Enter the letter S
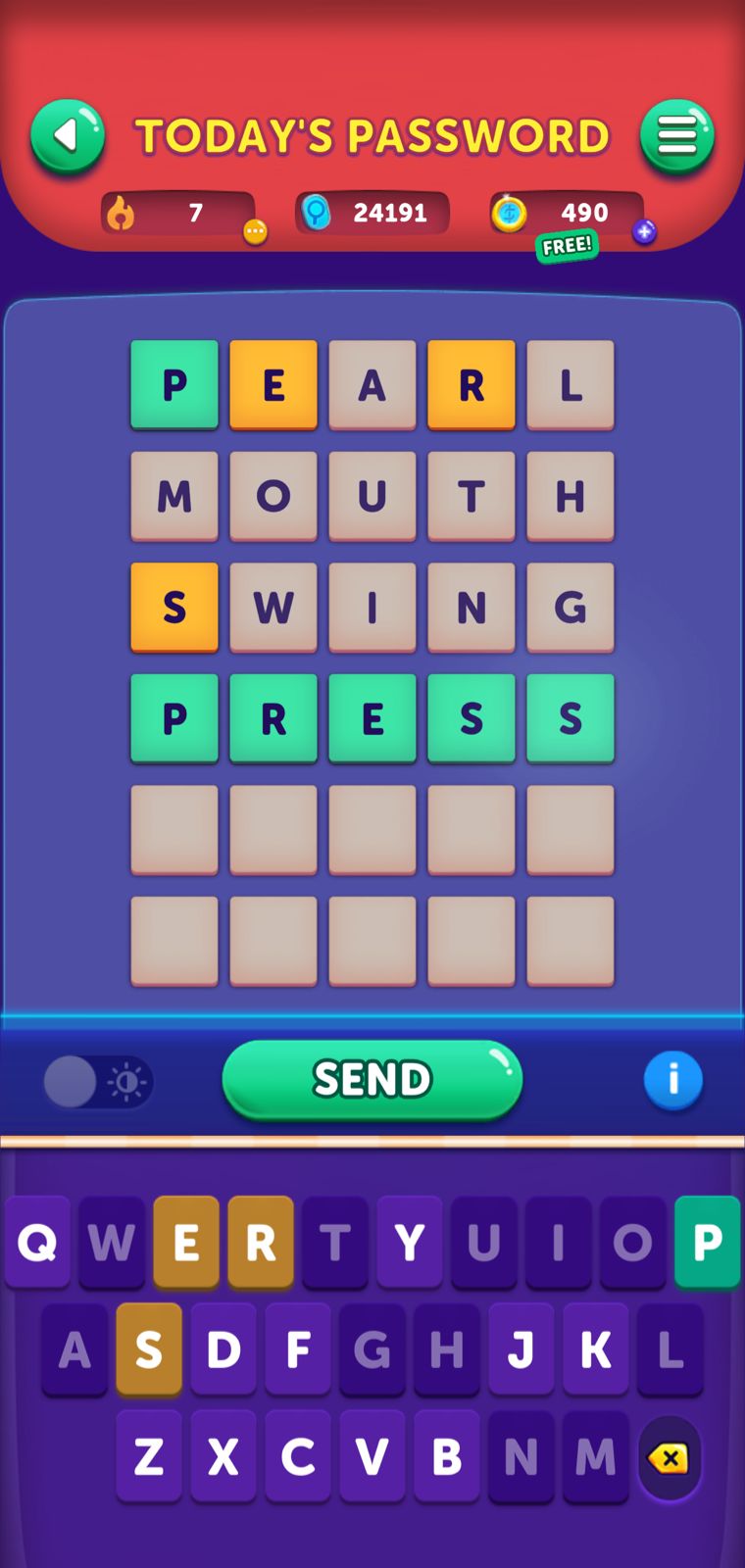The image size is (745, 1568). point(149,1350)
